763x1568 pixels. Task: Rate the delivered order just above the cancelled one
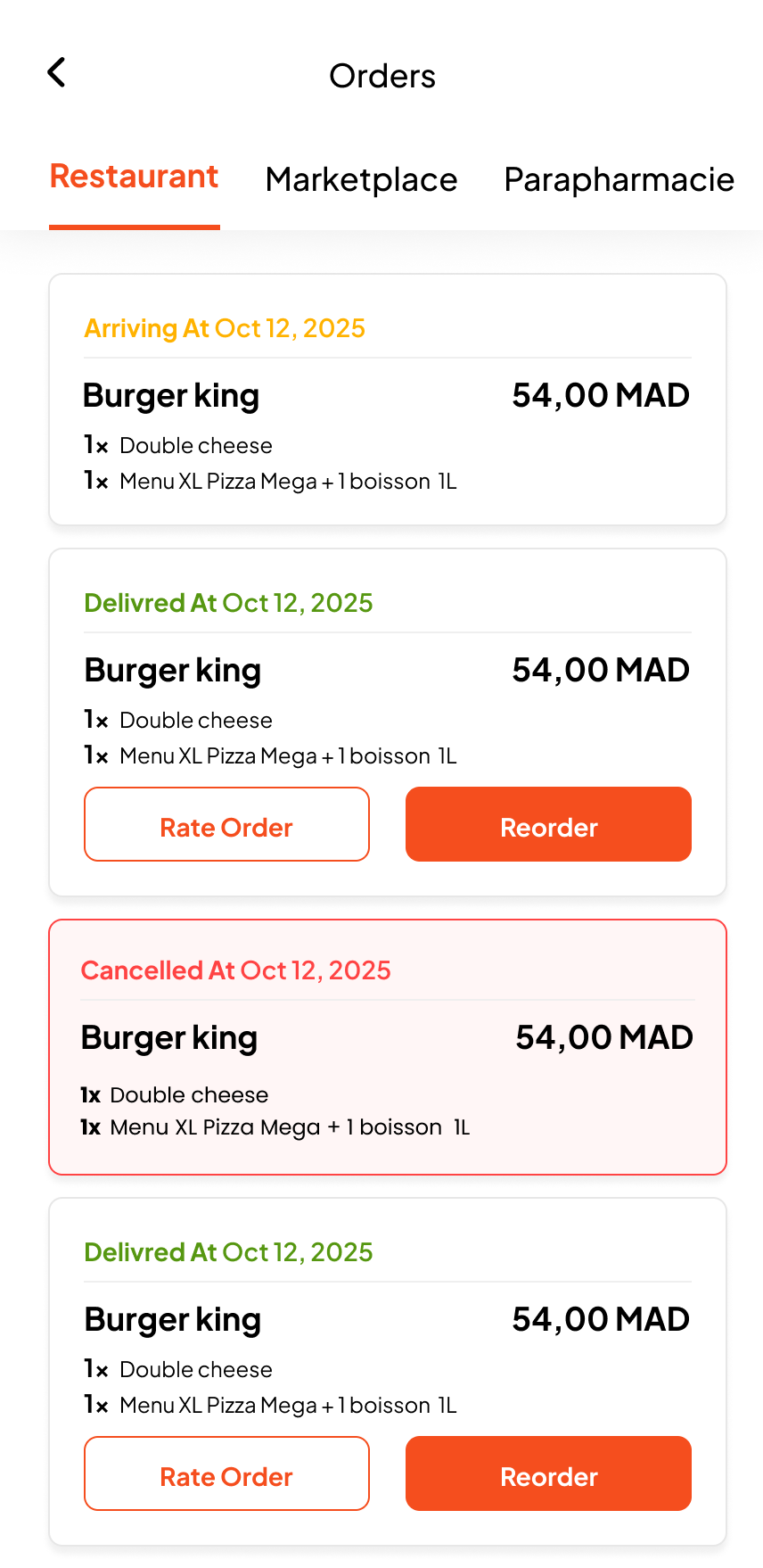click(x=226, y=825)
